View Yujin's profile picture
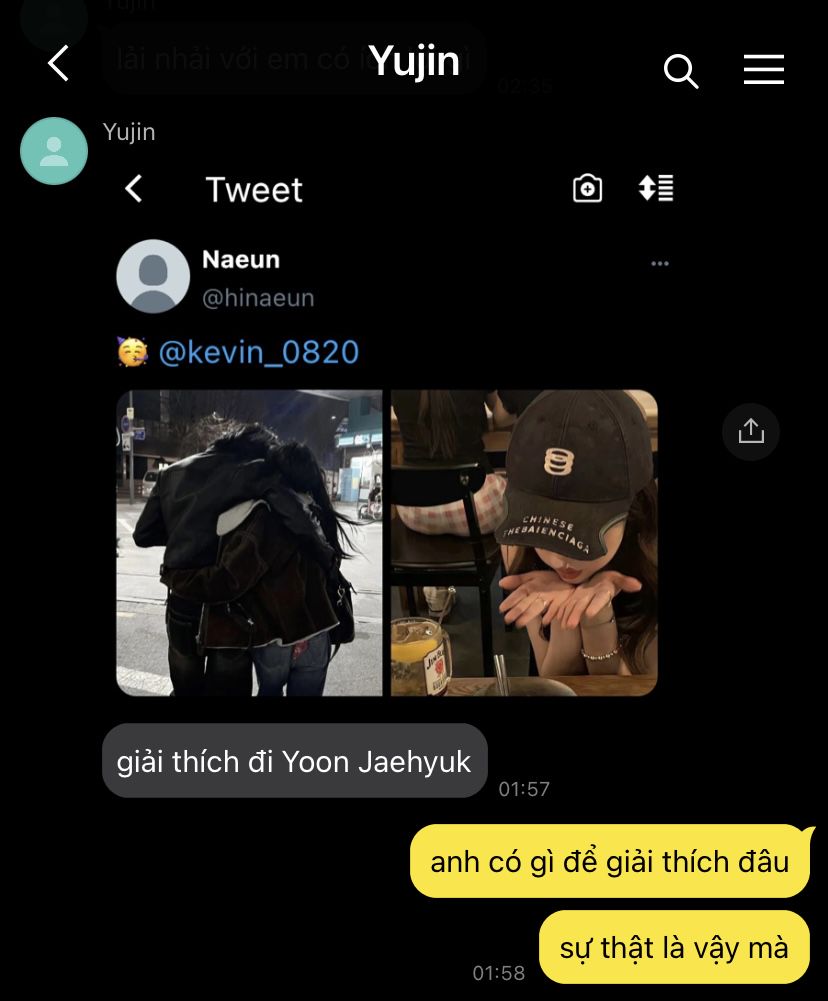The image size is (828, 1001). tap(54, 151)
